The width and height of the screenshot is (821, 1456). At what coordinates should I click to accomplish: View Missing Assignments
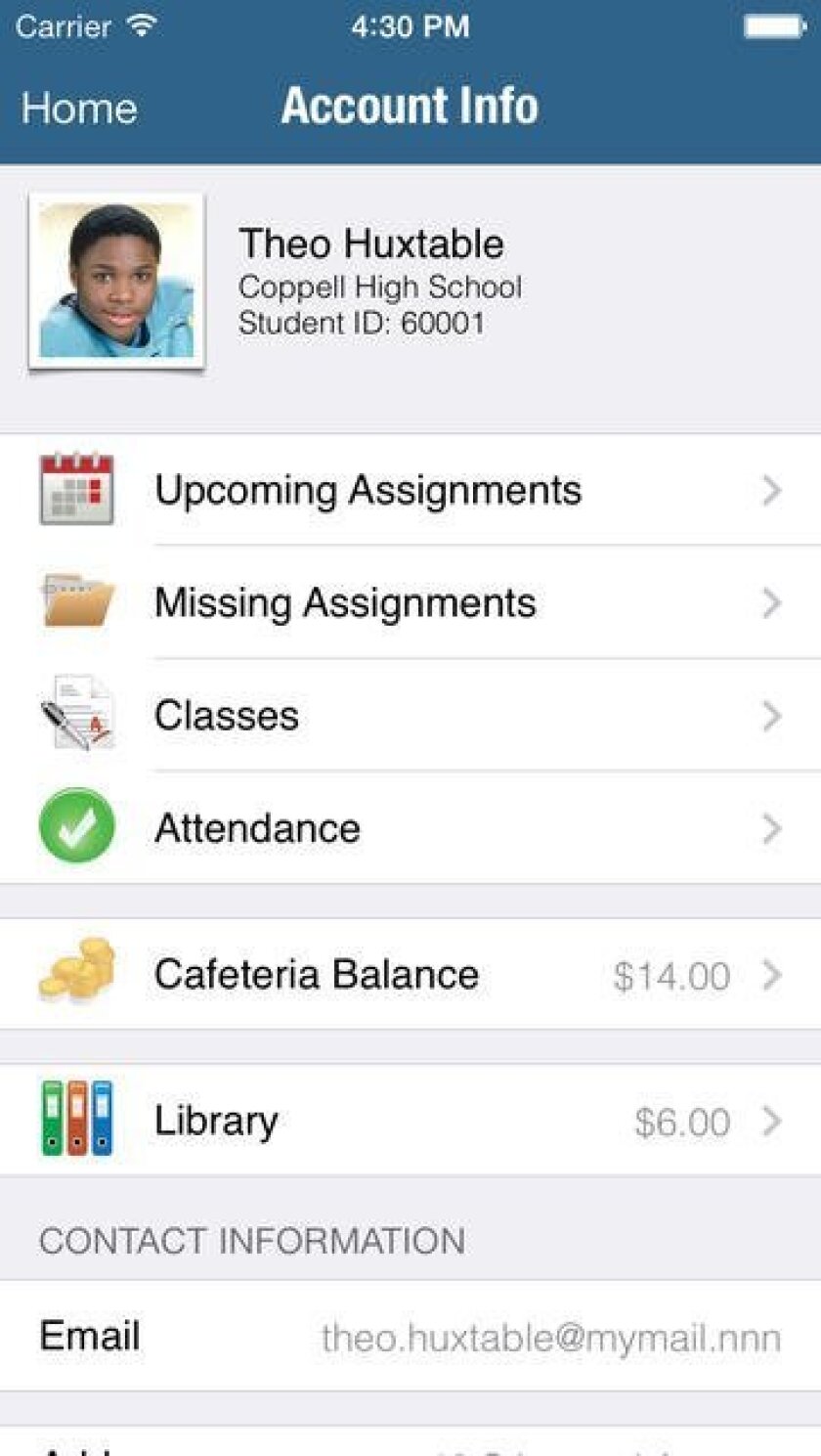coord(410,602)
